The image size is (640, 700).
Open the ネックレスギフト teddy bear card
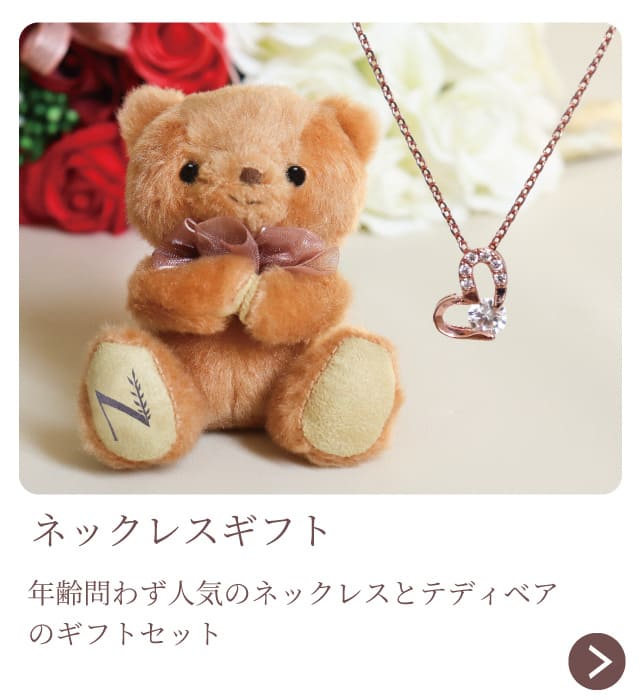[320, 258]
